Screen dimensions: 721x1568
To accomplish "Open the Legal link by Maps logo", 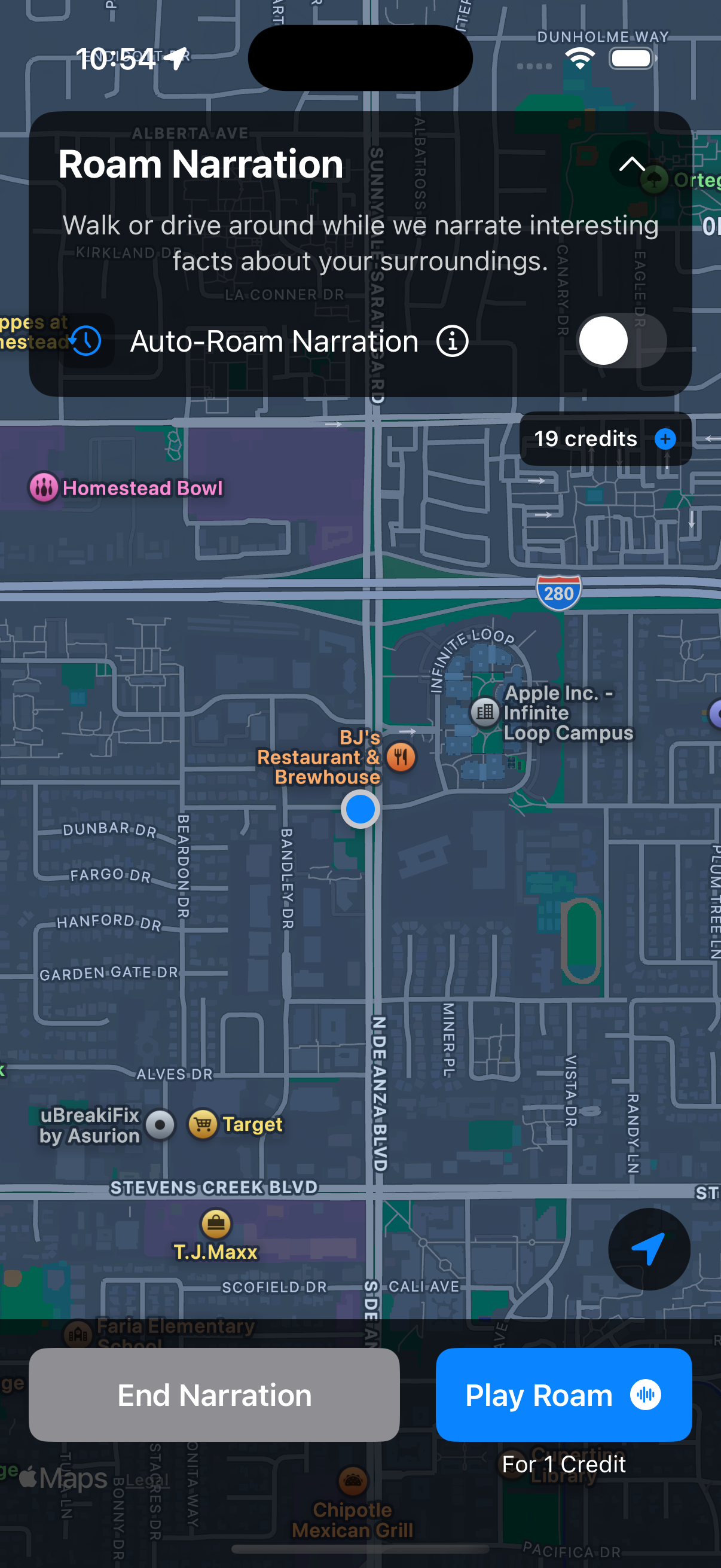I will coord(148,1479).
